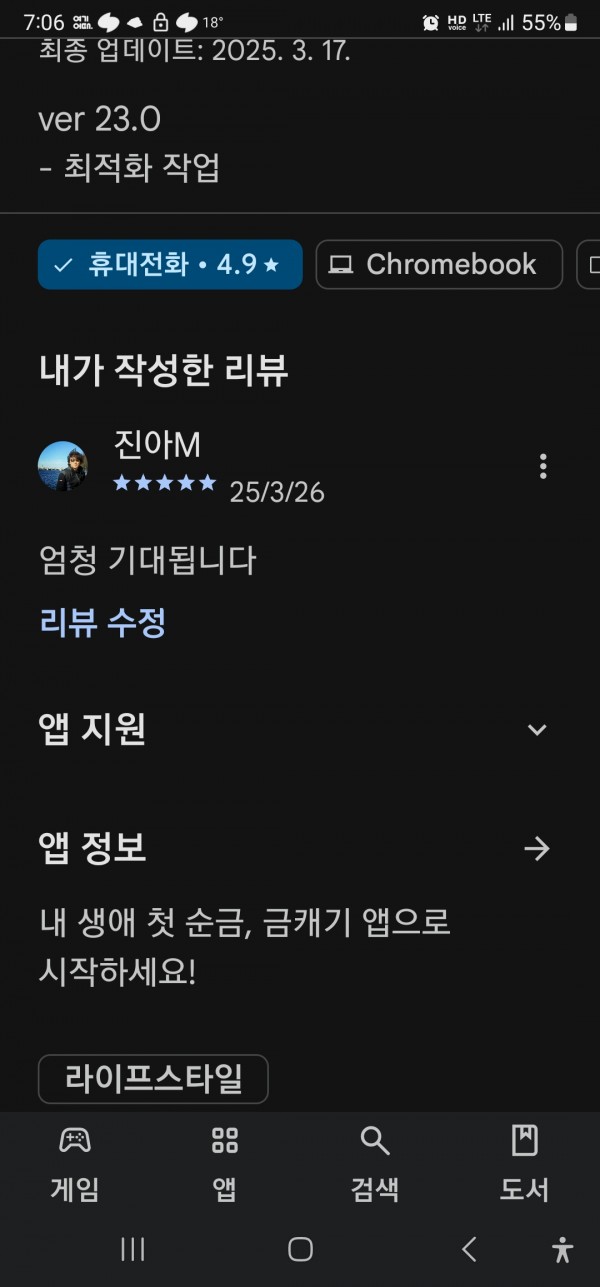Tap the 라이프스타일 category chip
Viewport: 600px width, 1287px height.
tap(153, 1079)
